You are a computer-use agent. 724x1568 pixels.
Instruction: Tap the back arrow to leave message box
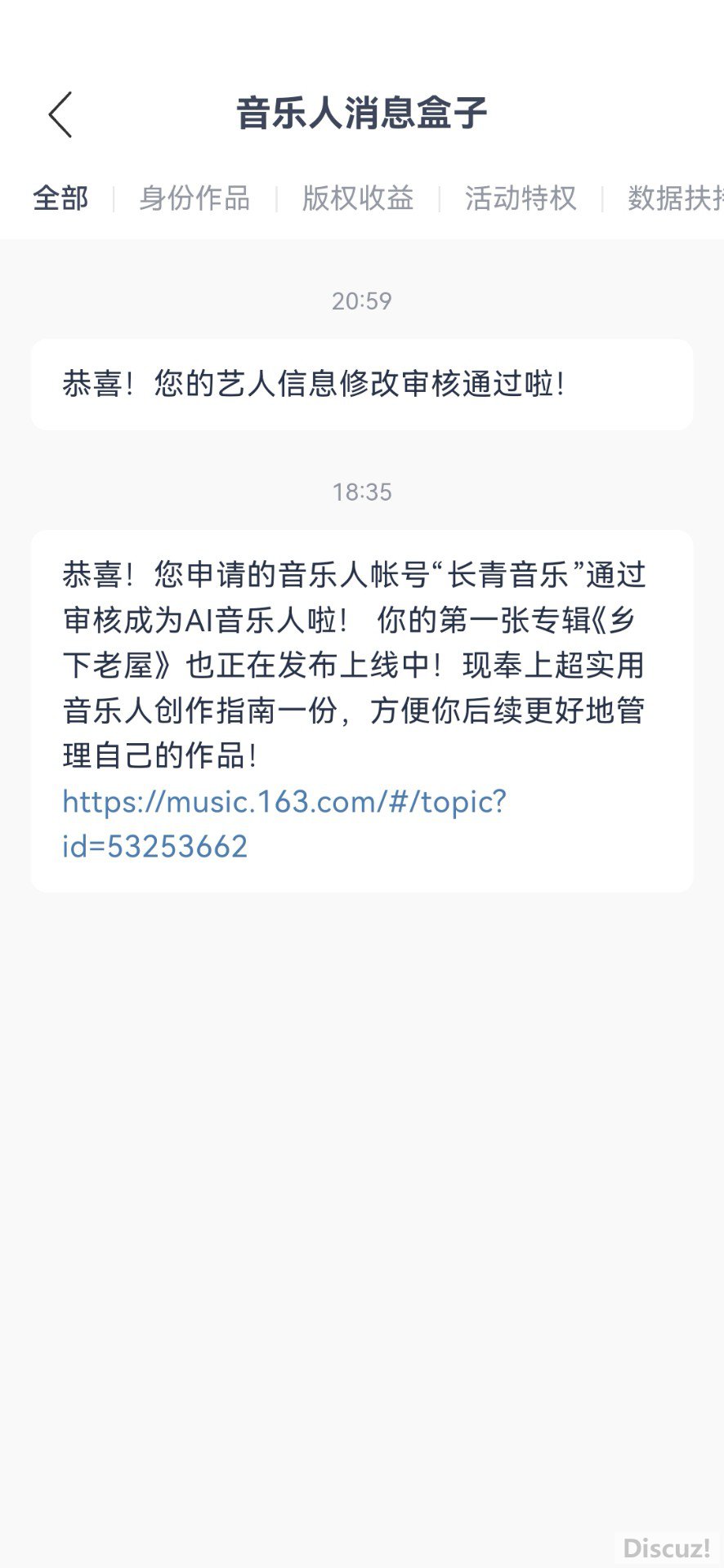[60, 114]
